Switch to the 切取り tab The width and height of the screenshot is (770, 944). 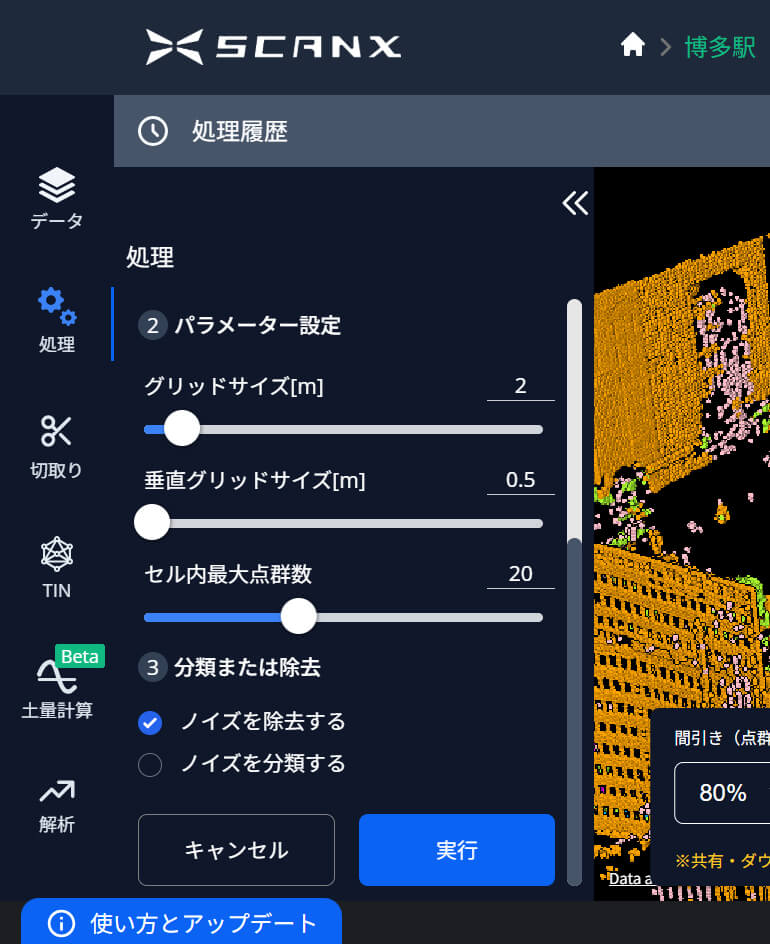pos(57,447)
